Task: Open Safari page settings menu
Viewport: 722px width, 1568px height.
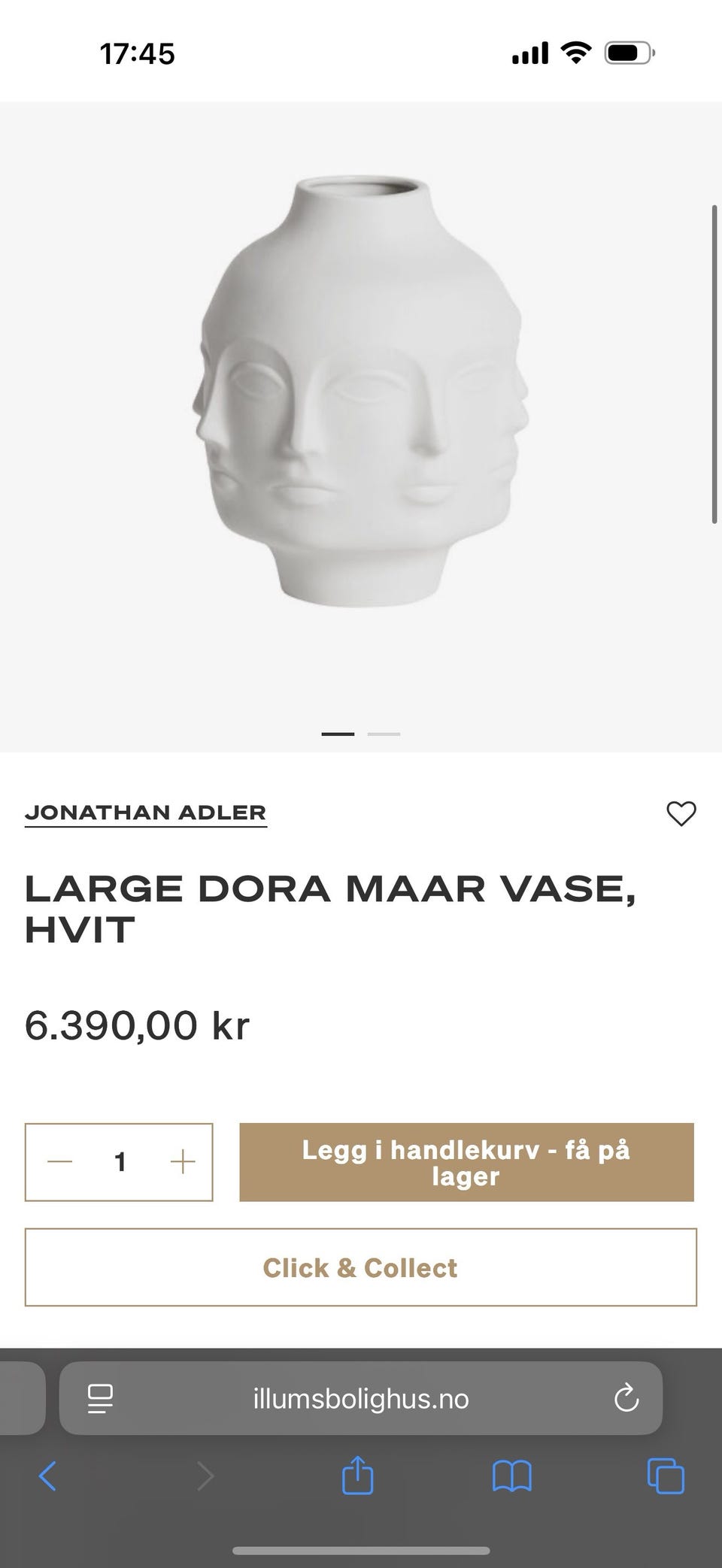Action: click(100, 1399)
